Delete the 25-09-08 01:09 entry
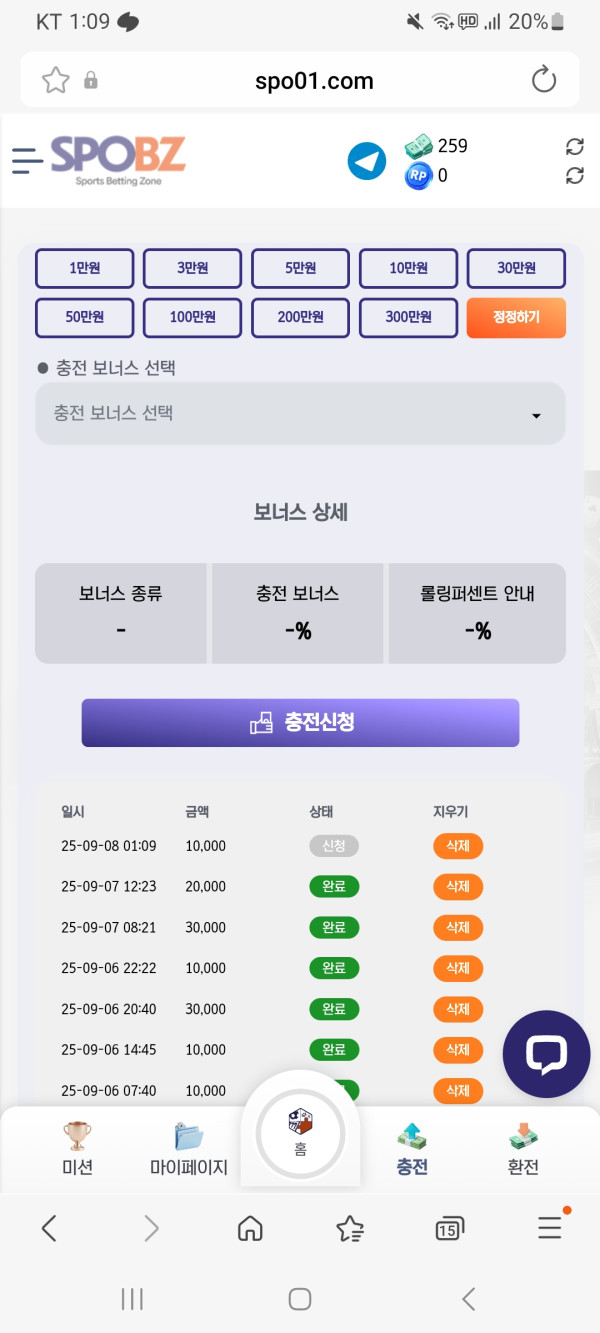The height and width of the screenshot is (1333, 600). point(457,846)
